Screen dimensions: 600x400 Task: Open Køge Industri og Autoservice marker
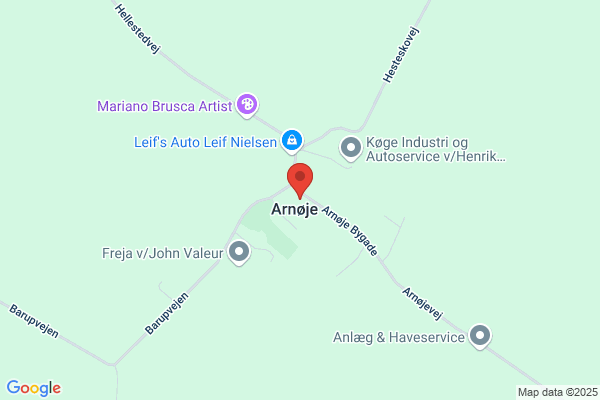351,149
